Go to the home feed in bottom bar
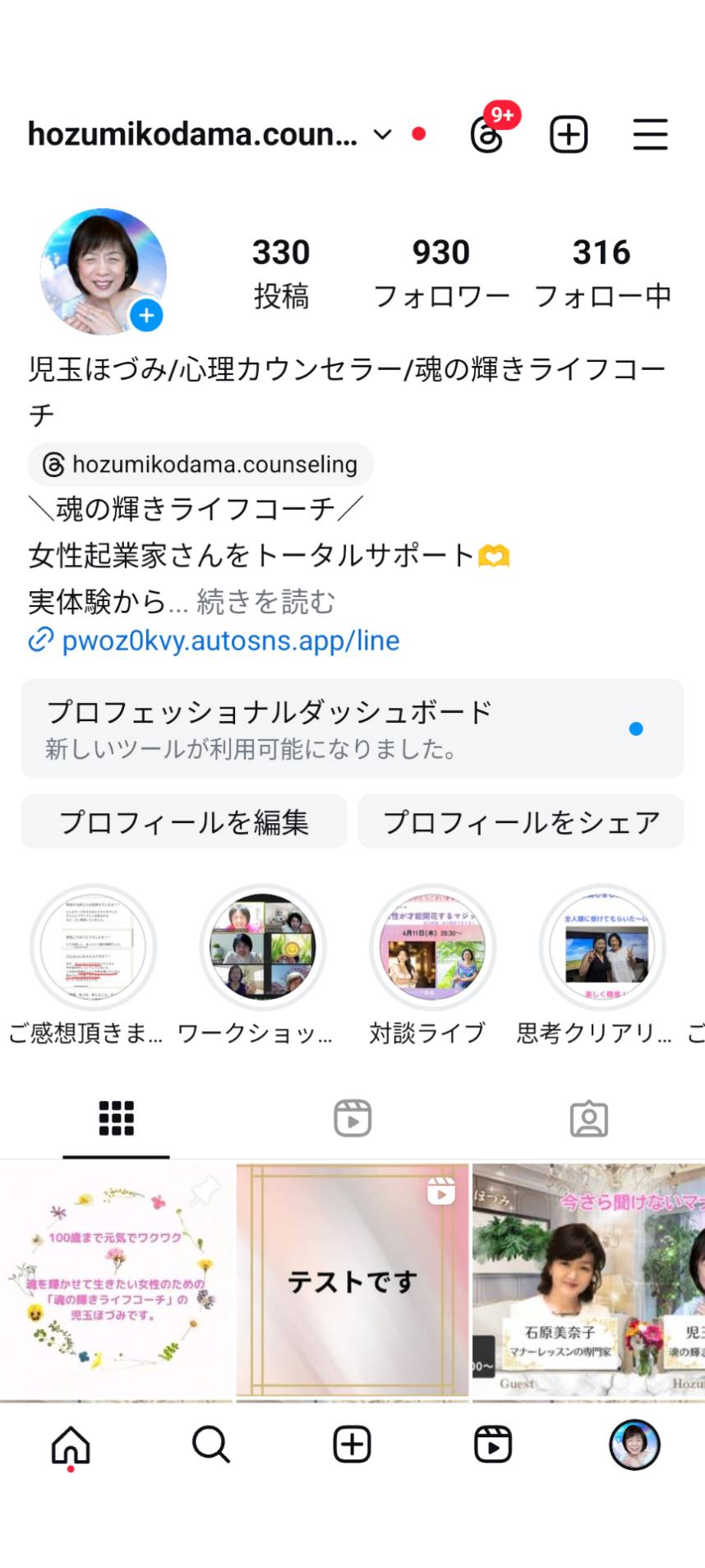Image resolution: width=705 pixels, height=1568 pixels. pos(71,1445)
